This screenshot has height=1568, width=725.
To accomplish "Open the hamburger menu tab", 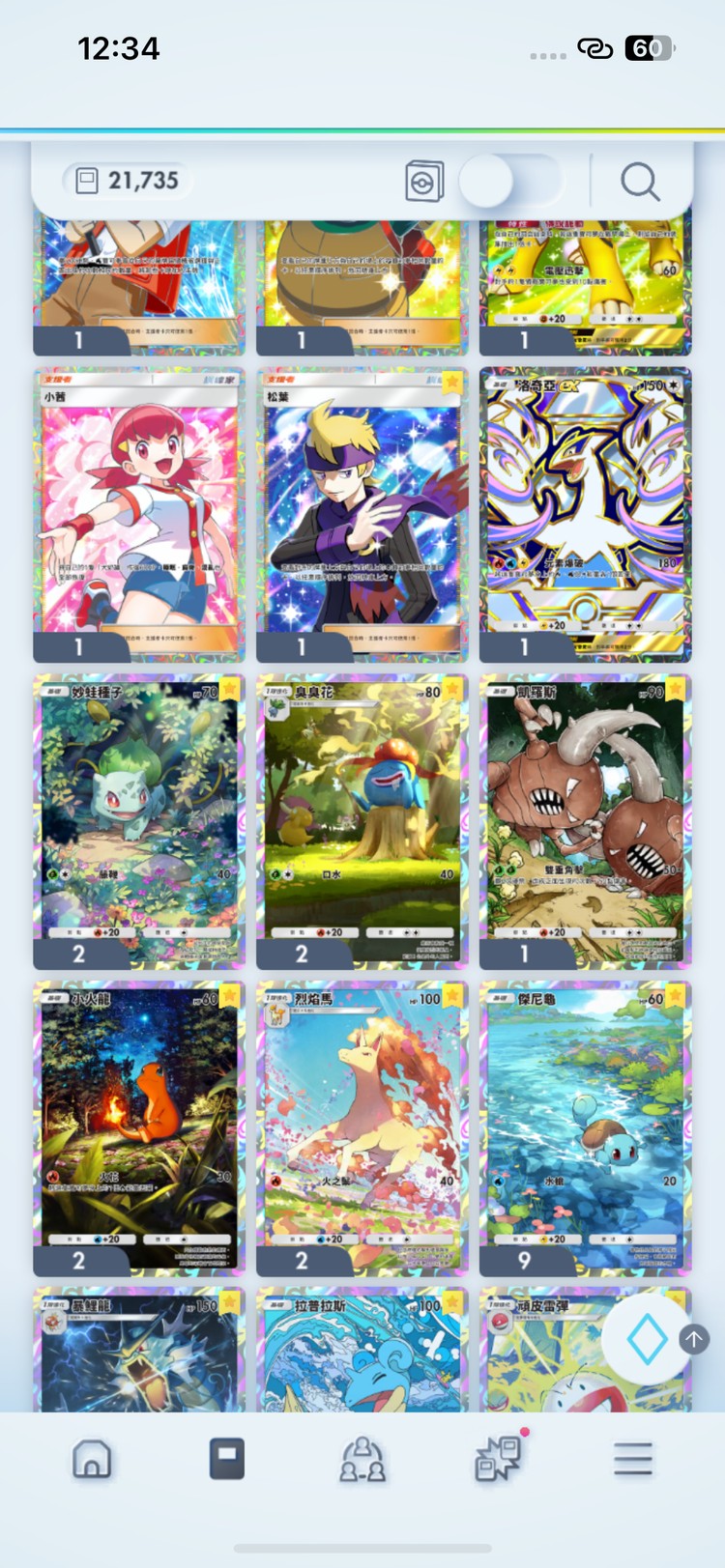I will pos(633,1459).
